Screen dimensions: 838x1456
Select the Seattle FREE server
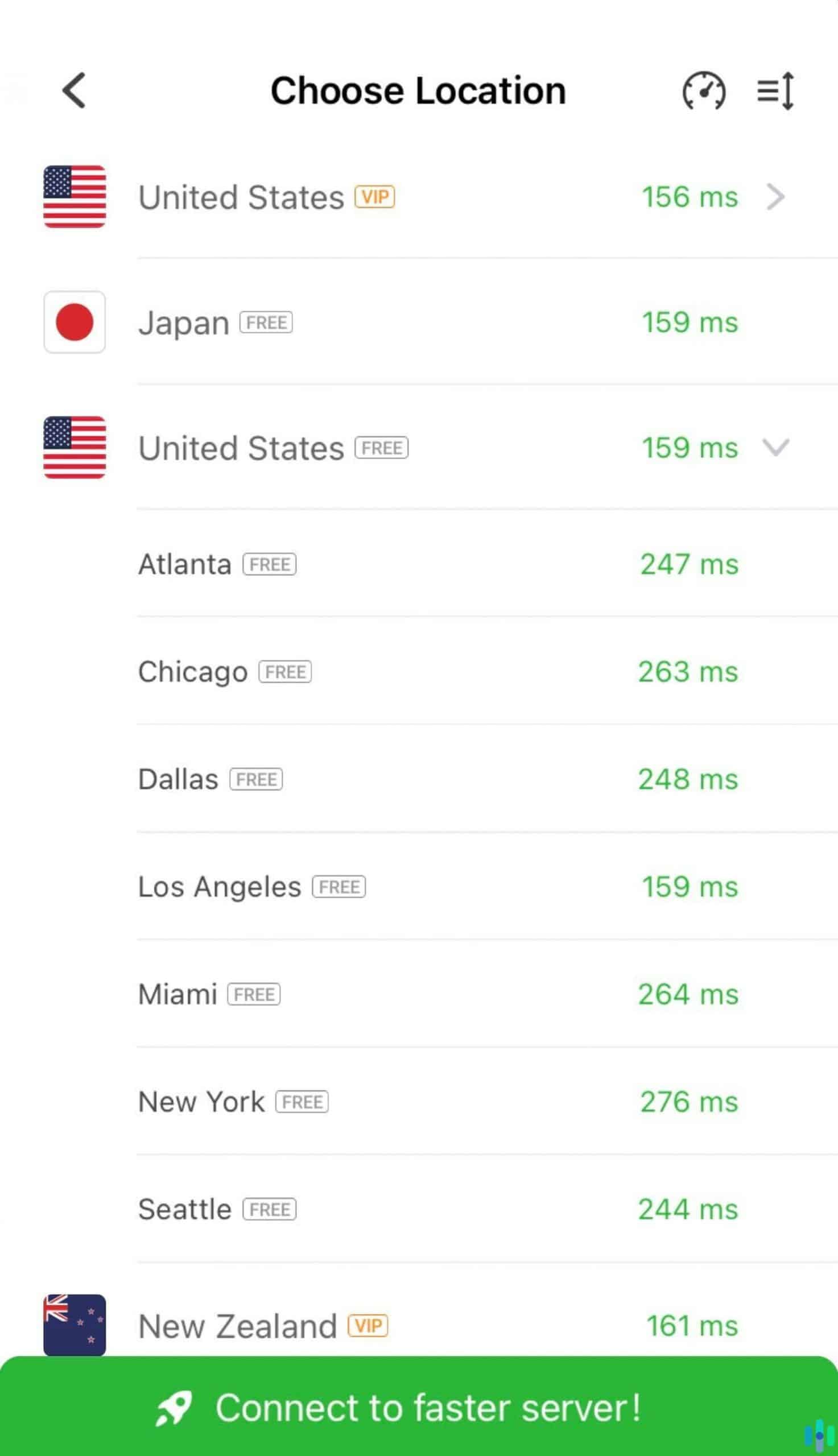coord(403,1208)
